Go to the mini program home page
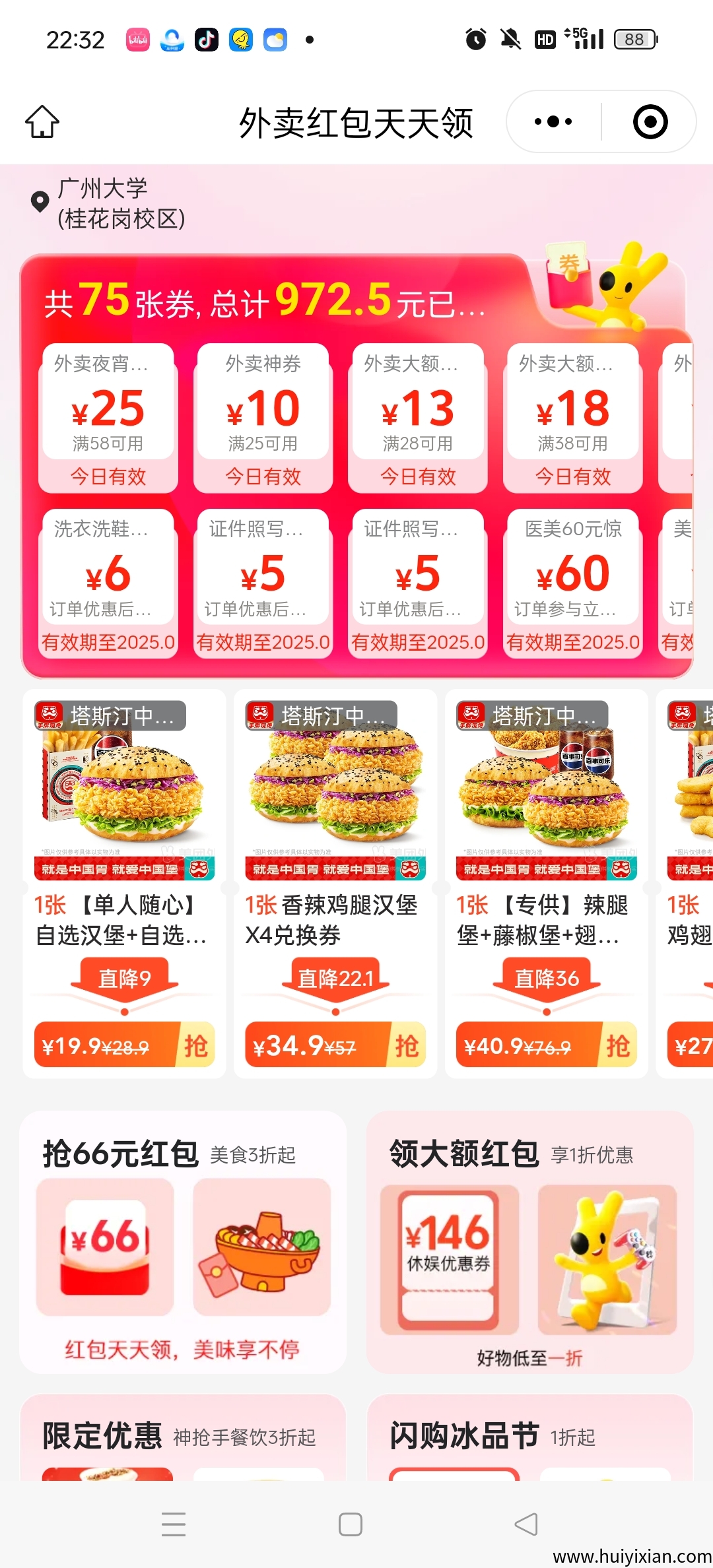Screen dimensions: 713x1568 pyautogui.click(x=42, y=122)
